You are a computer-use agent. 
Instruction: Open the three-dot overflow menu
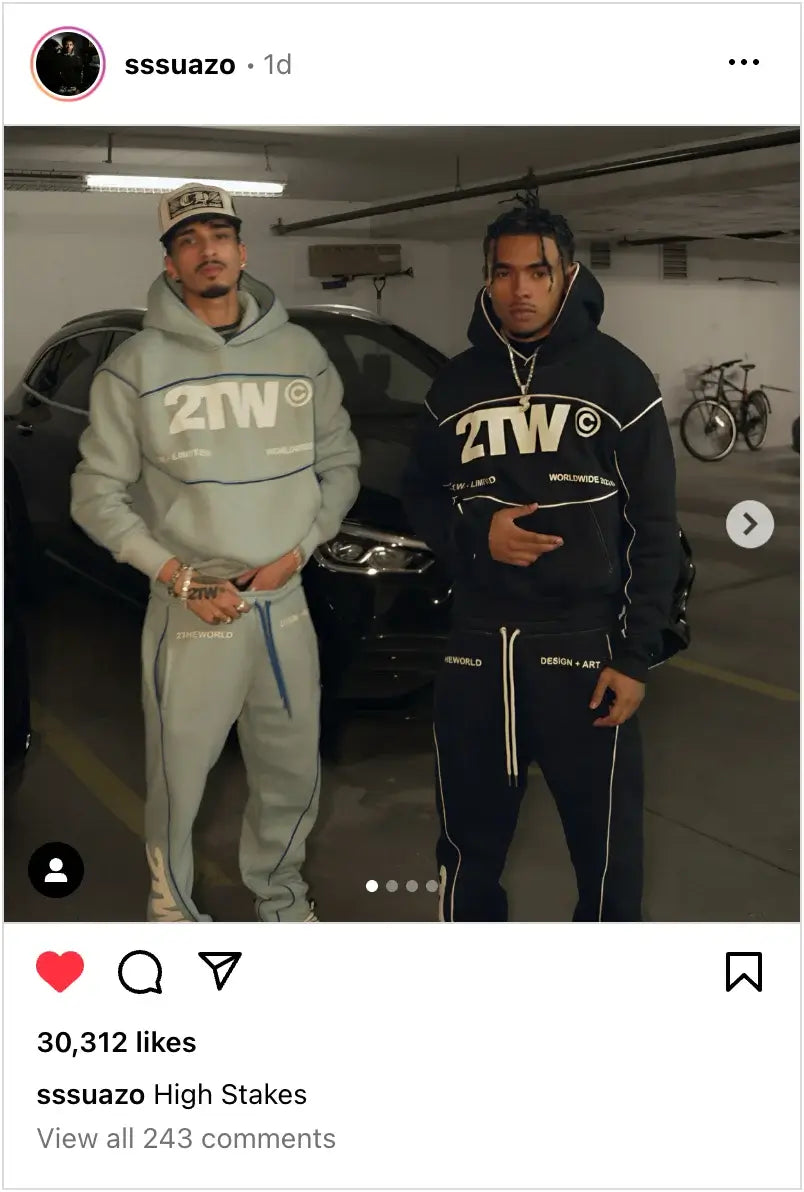(743, 63)
